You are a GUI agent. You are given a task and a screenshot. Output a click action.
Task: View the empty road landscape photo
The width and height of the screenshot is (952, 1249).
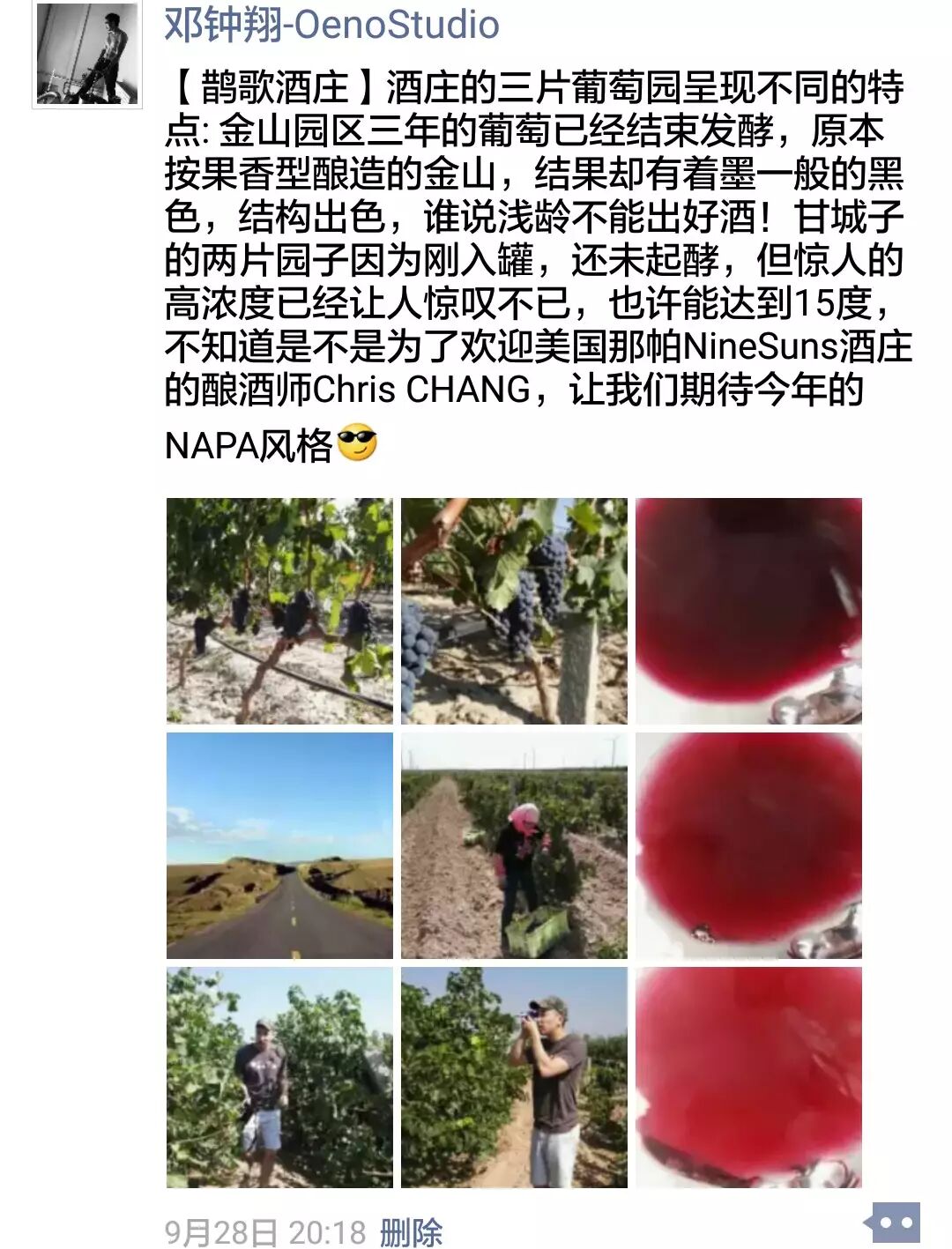coord(279,845)
